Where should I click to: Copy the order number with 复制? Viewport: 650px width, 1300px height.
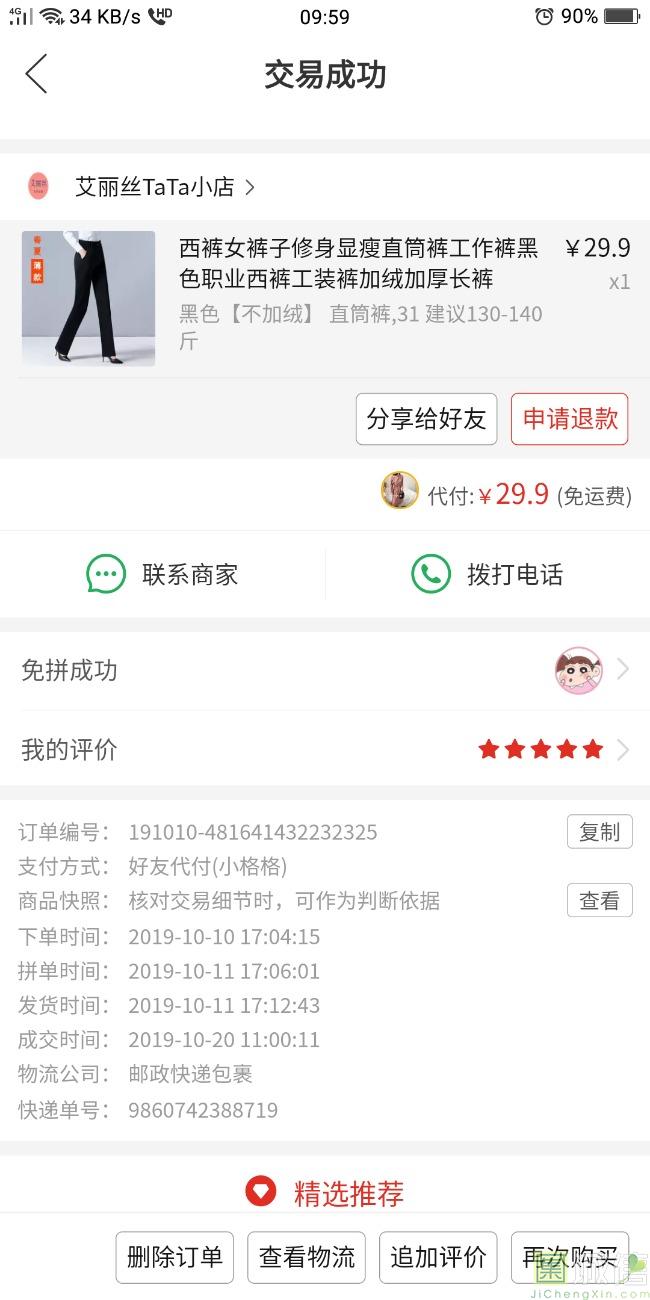600,832
